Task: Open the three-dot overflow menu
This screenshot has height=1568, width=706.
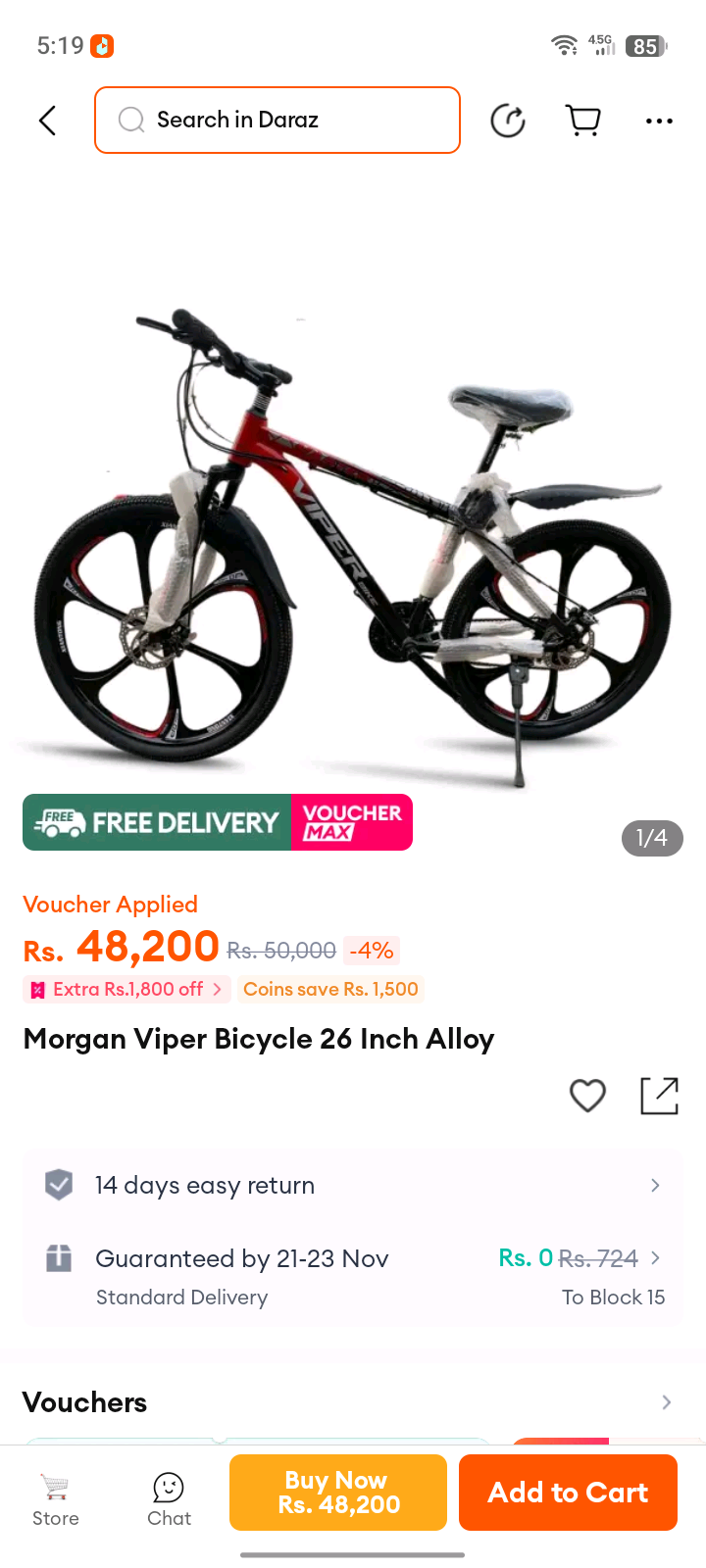Action: (659, 121)
